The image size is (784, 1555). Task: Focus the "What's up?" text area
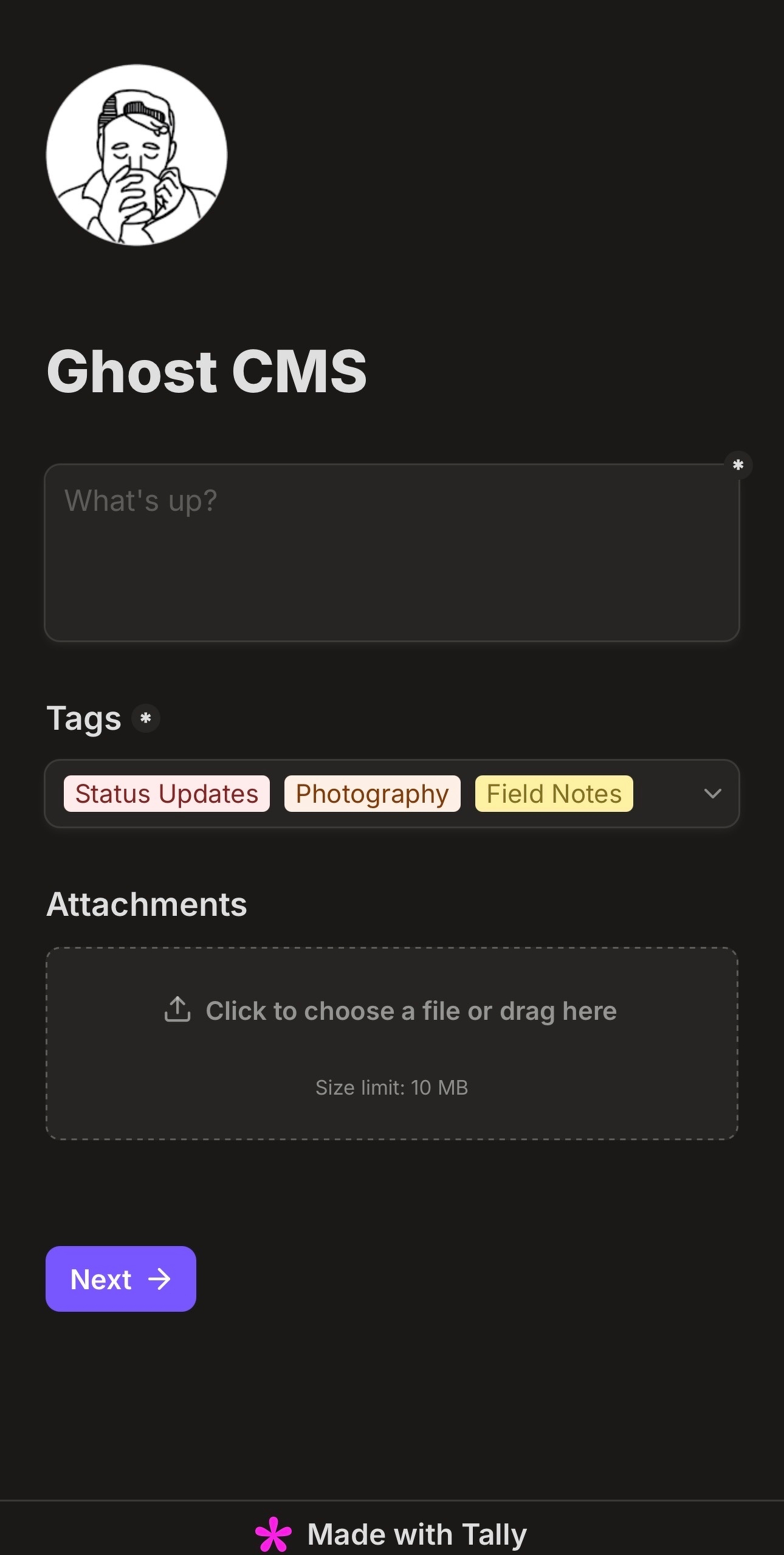[391, 552]
